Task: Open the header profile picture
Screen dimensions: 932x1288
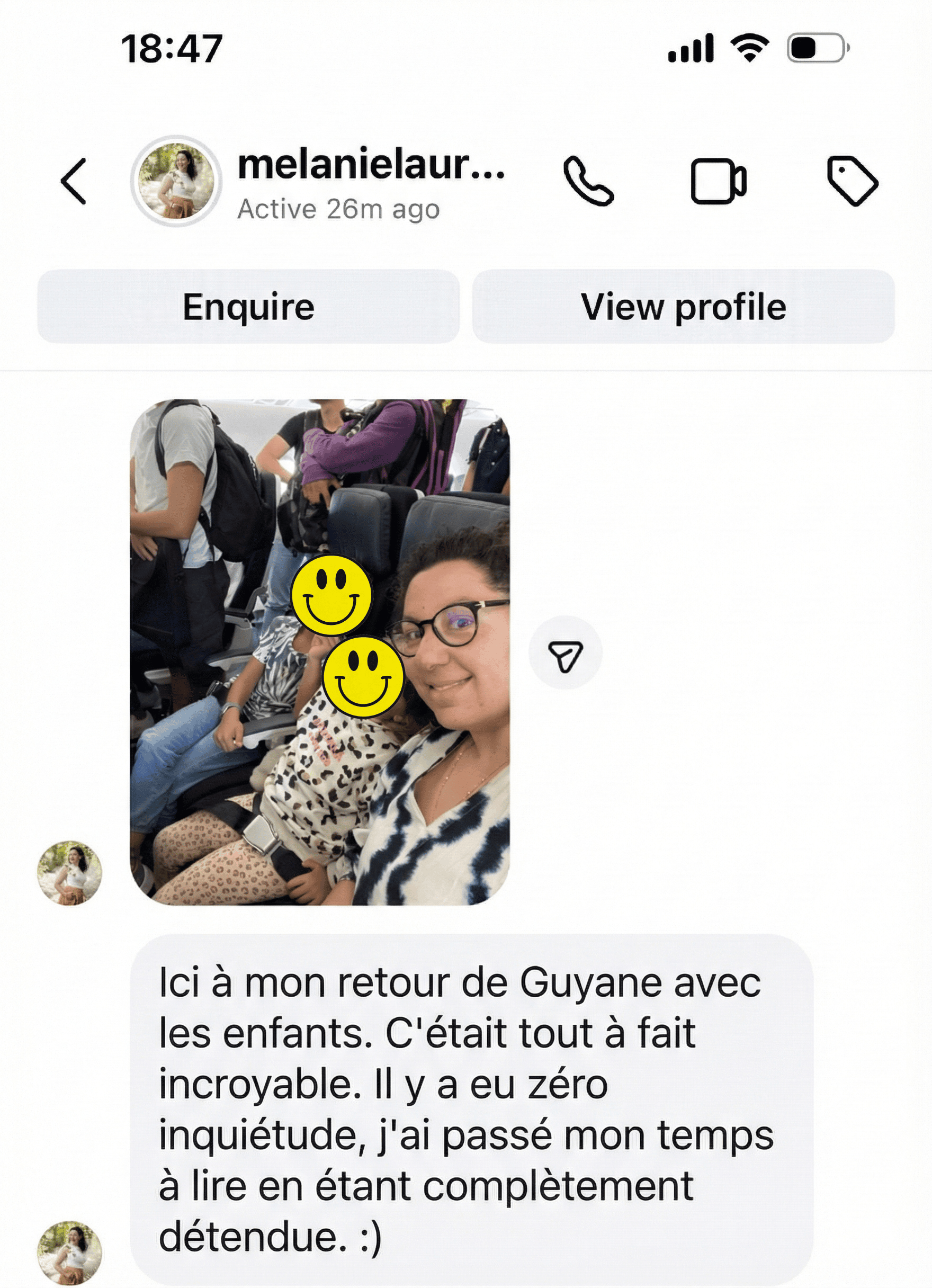Action: click(x=176, y=181)
